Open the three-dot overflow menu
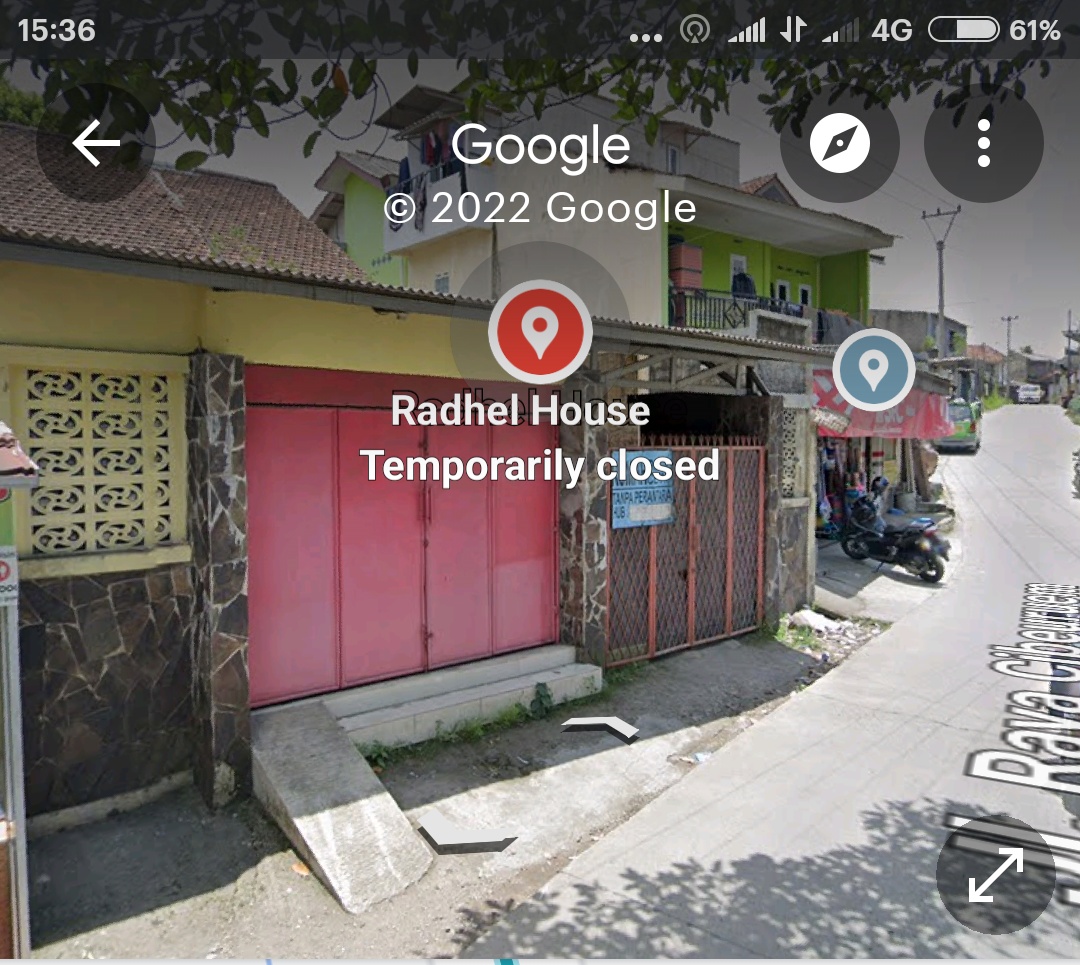Image resolution: width=1080 pixels, height=965 pixels. [x=984, y=145]
